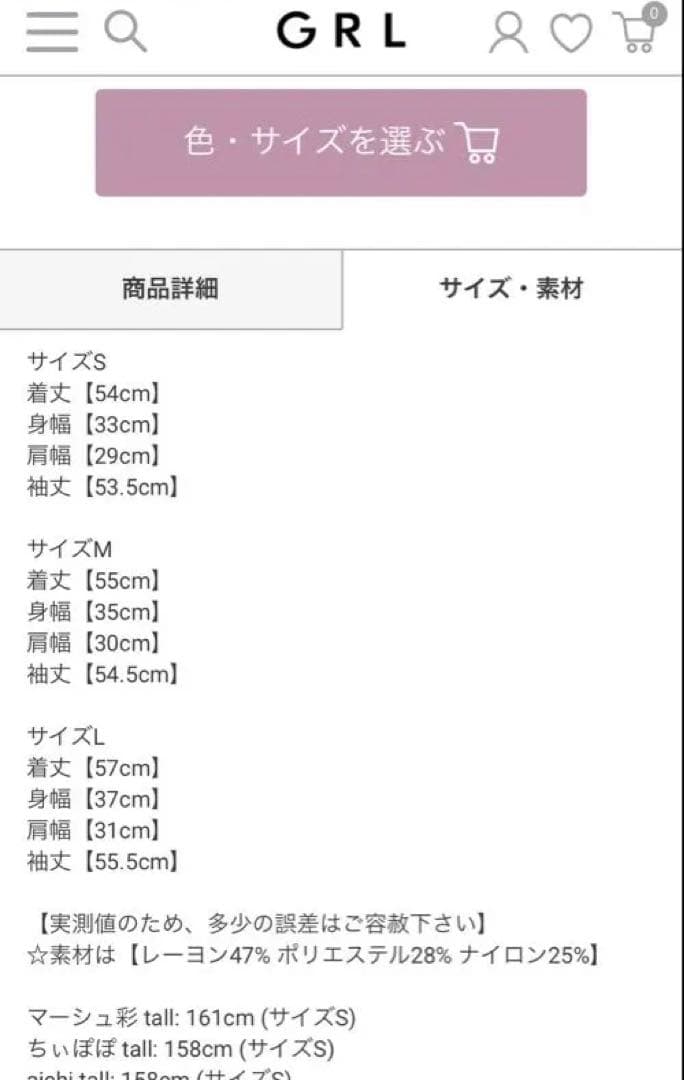Open the hamburger menu
This screenshot has height=1080, width=684.
(52, 32)
